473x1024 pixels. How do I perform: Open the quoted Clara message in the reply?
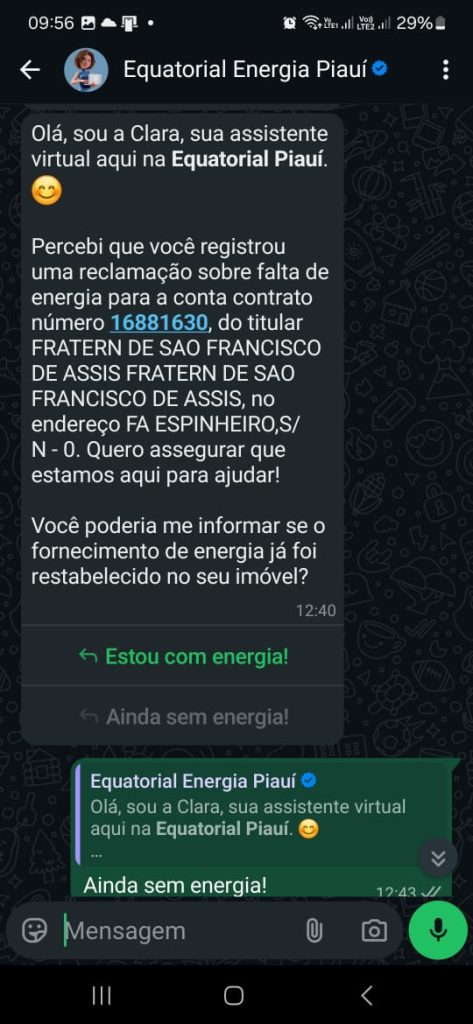[262, 816]
